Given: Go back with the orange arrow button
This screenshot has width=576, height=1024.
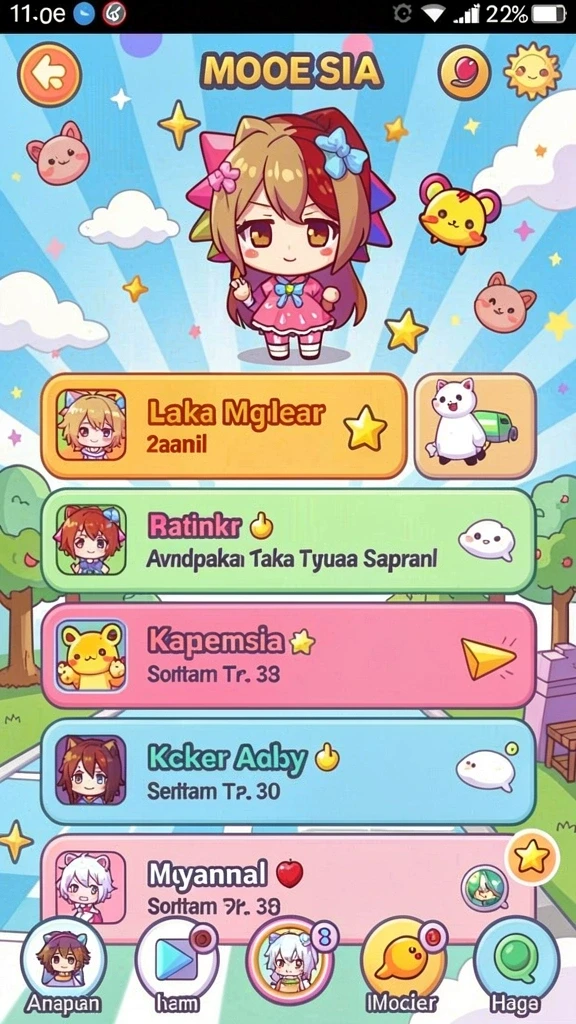Looking at the screenshot, I should (x=50, y=74).
